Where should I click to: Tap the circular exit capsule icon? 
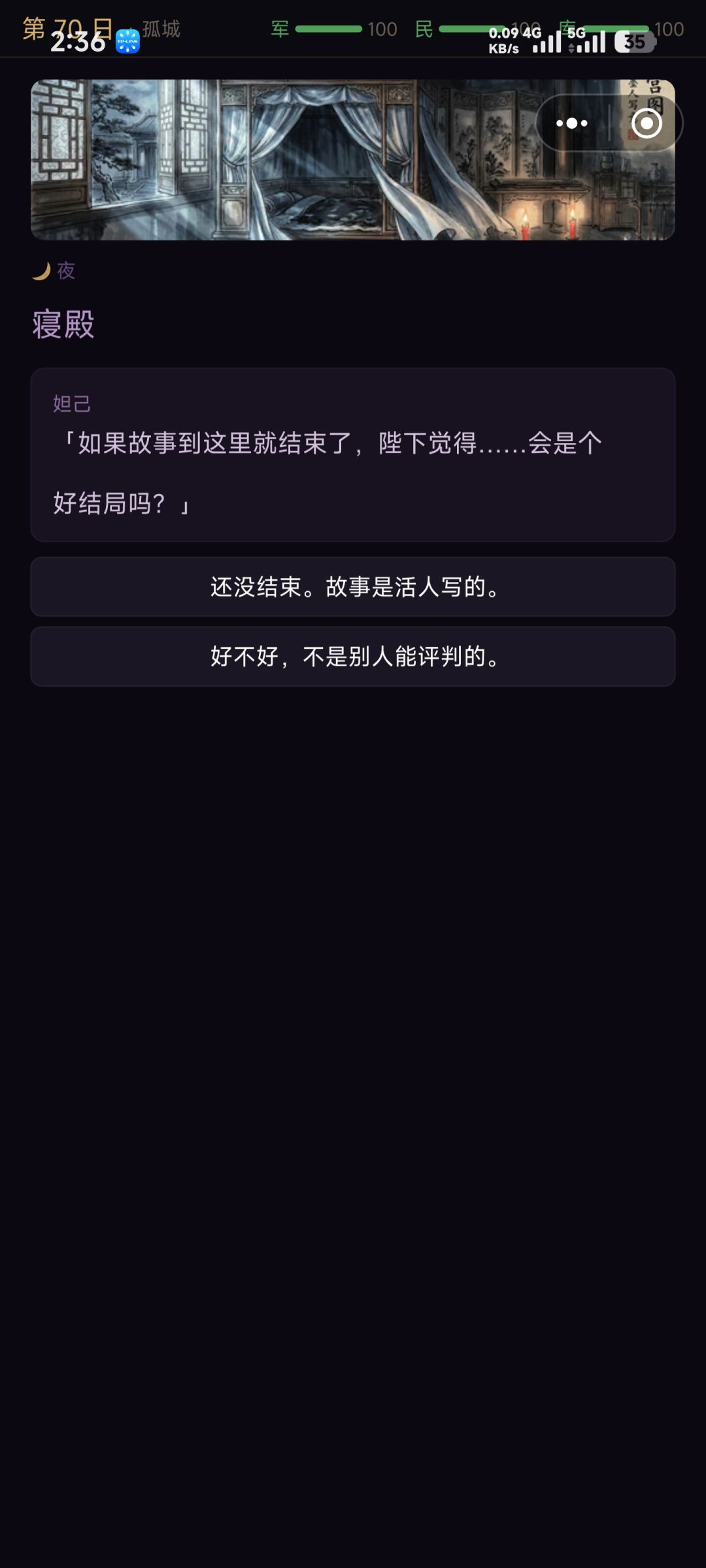click(645, 123)
